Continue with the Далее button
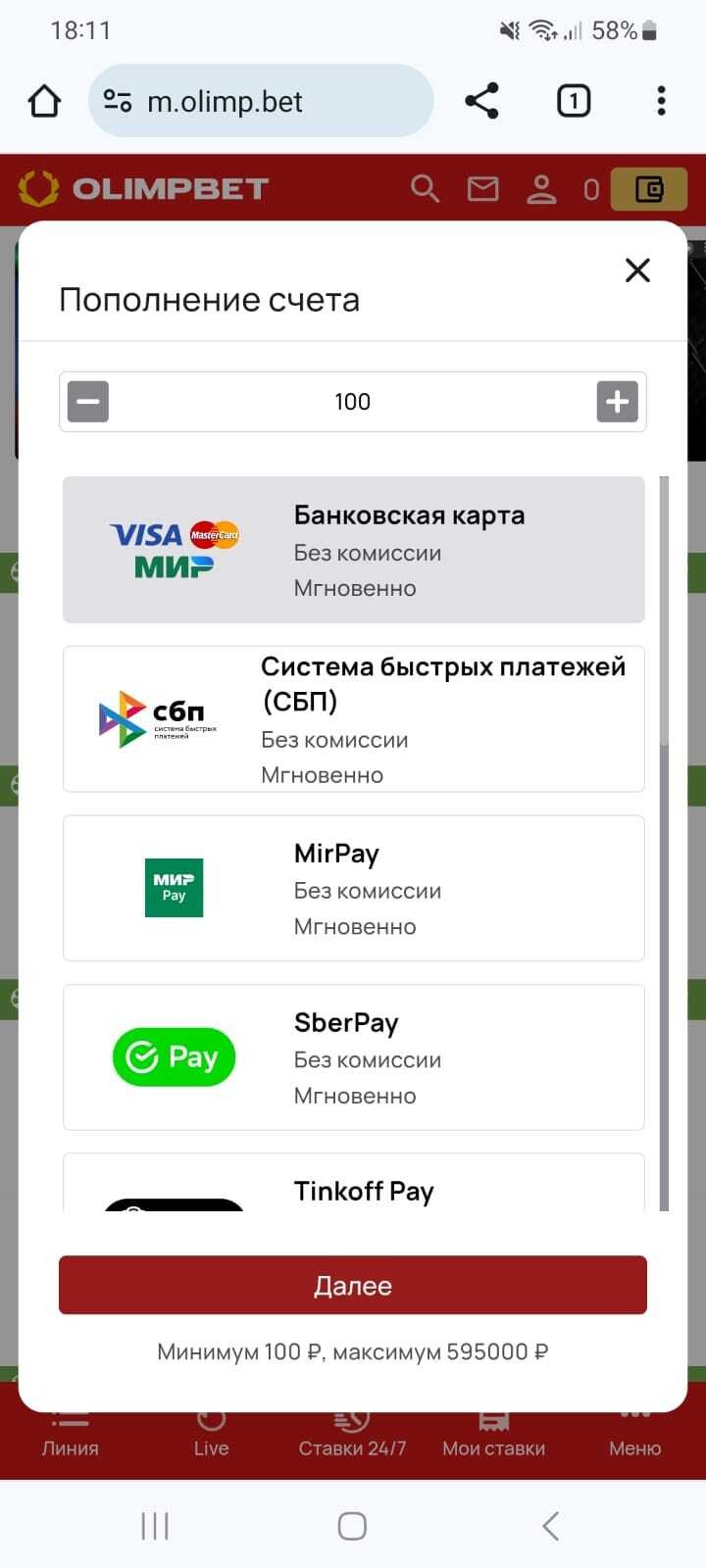 [x=353, y=1285]
